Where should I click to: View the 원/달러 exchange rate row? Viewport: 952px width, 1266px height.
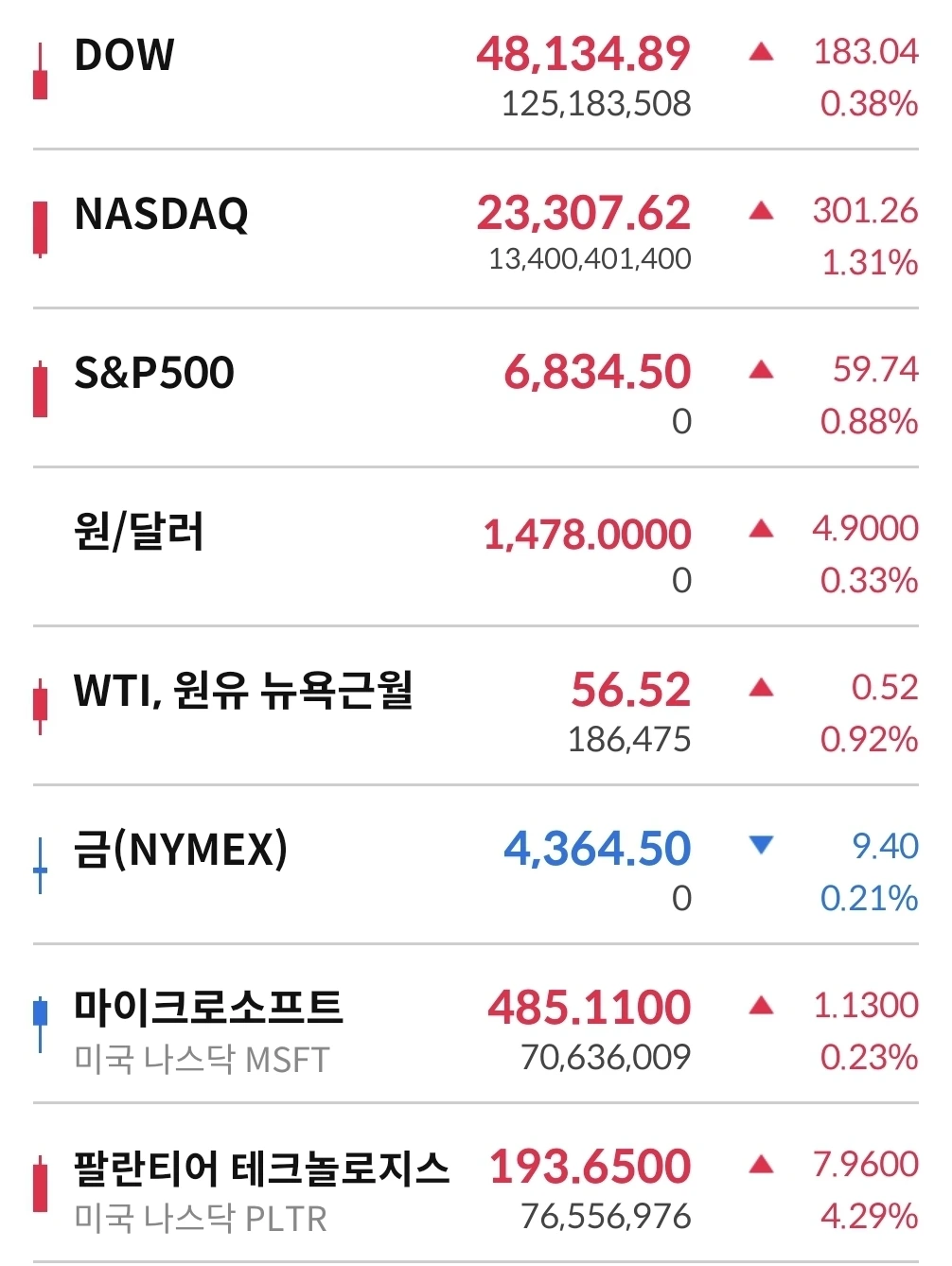coord(139,532)
